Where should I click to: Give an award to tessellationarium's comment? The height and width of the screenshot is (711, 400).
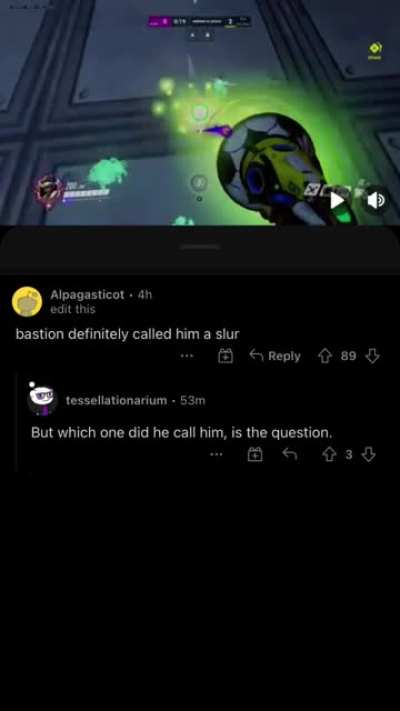255,454
